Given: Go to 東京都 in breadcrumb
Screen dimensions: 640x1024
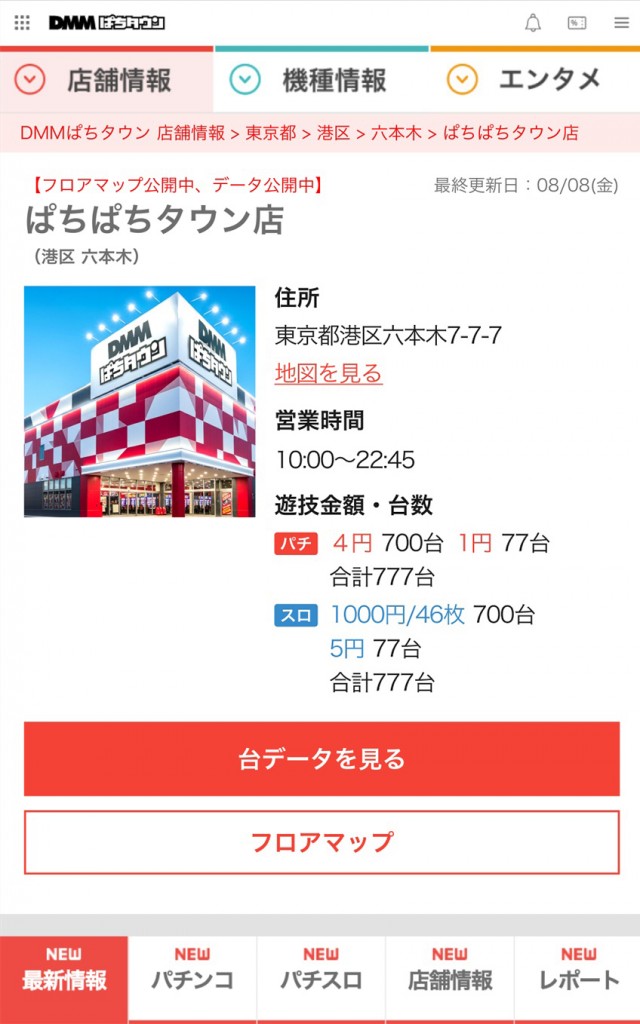Looking at the screenshot, I should click(x=271, y=132).
